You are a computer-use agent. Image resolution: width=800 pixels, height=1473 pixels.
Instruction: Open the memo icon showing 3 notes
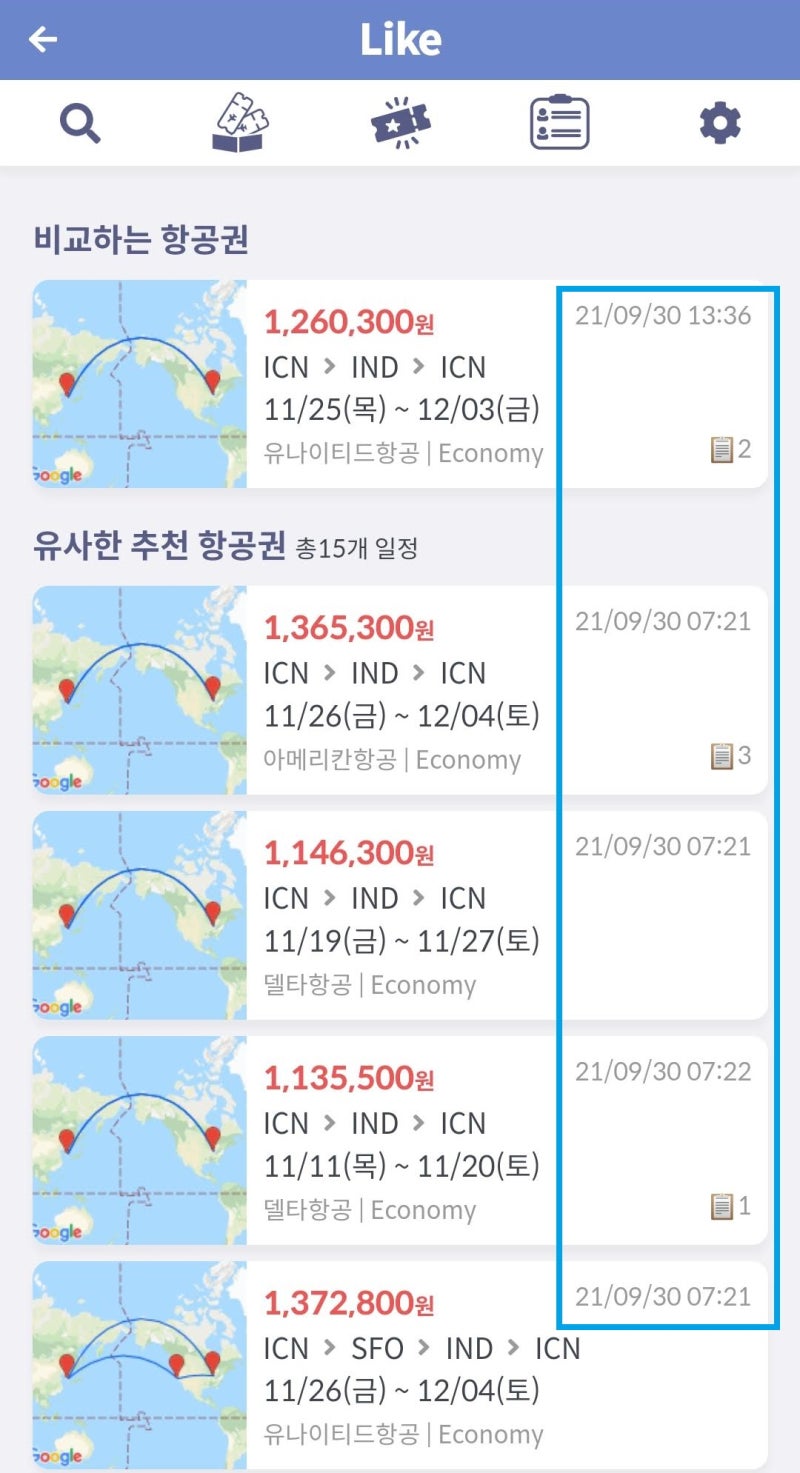724,755
